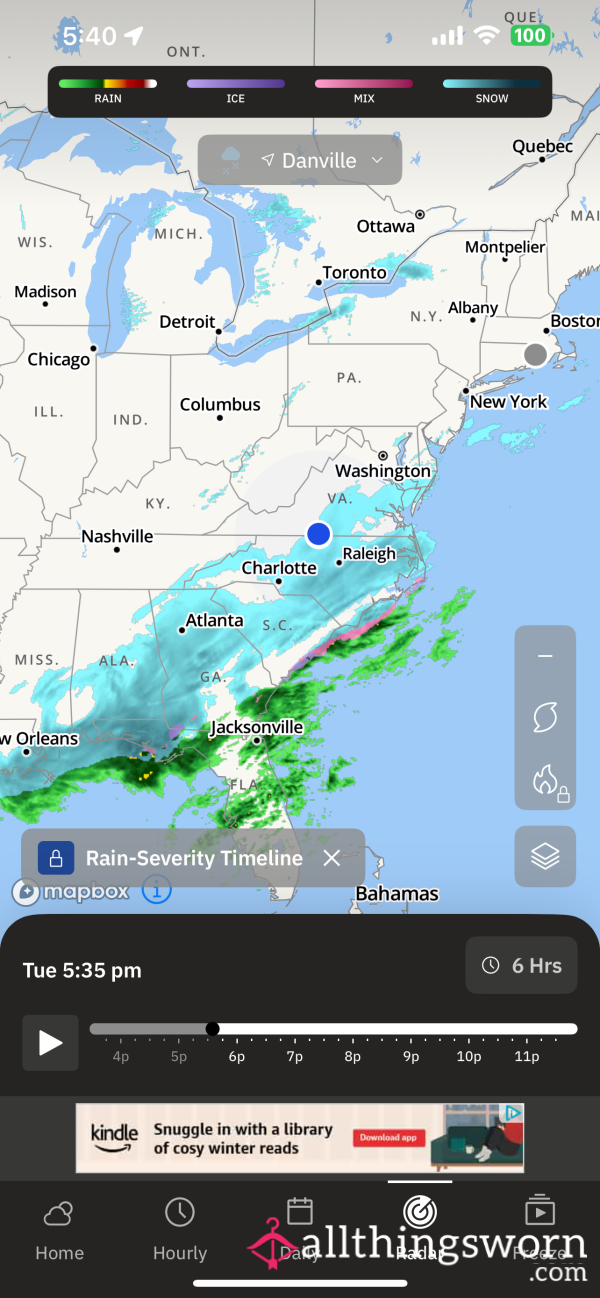Tap the 8p marker on the timeline

pos(352,1056)
